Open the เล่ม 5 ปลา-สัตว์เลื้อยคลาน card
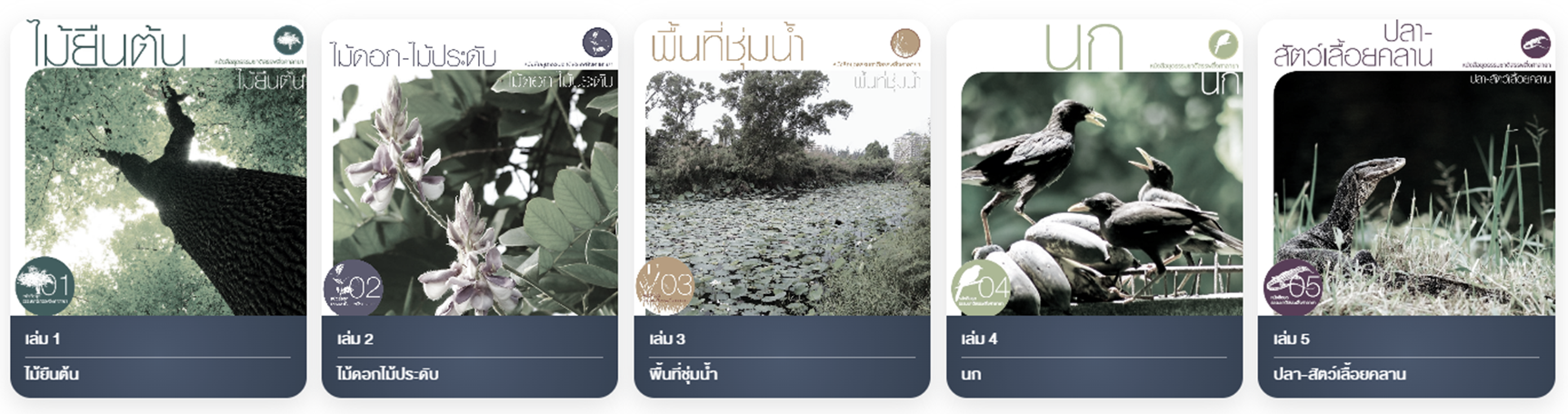The width and height of the screenshot is (1568, 414). pyautogui.click(x=1406, y=209)
